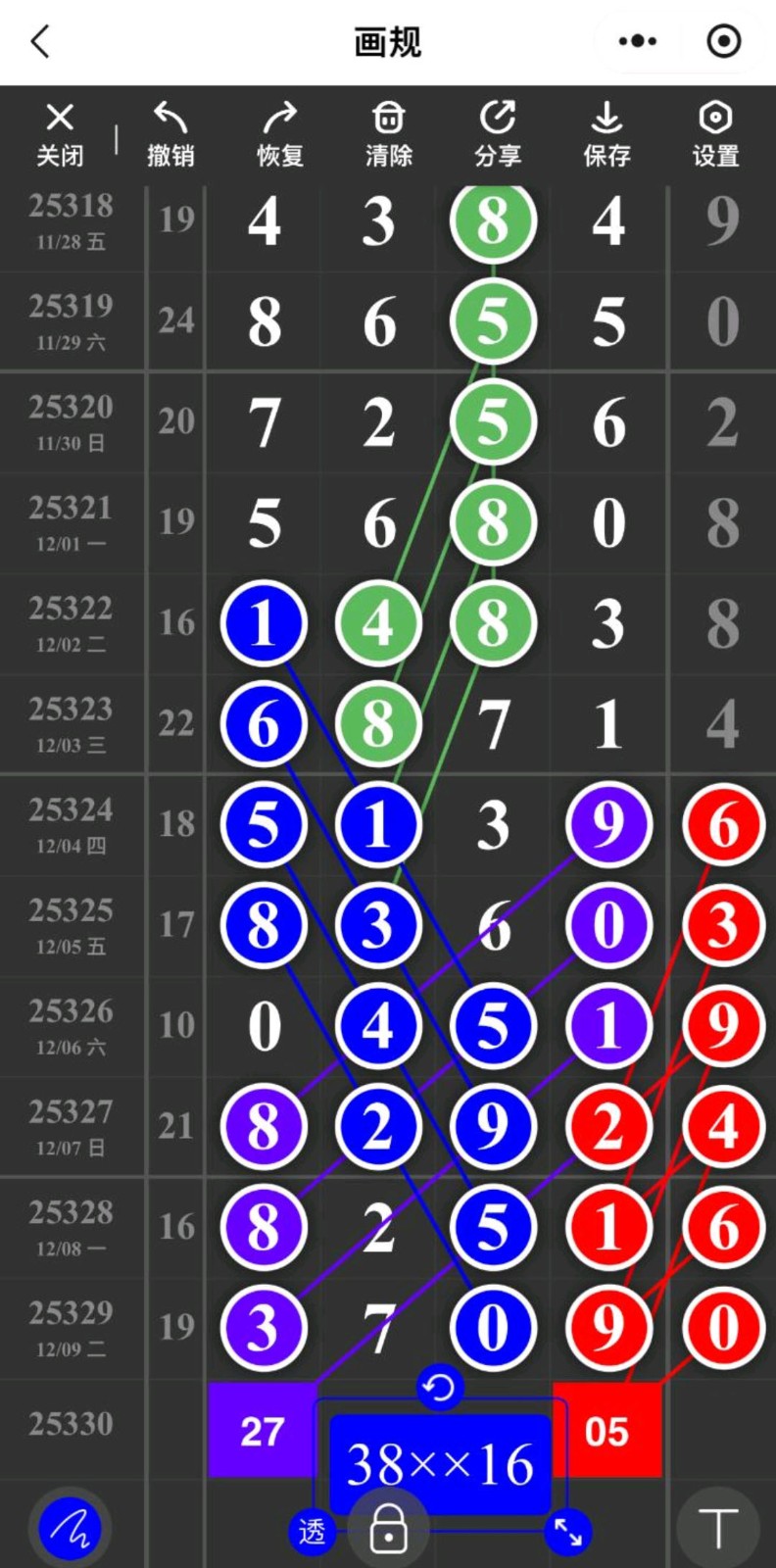This screenshot has height=1568, width=776.
Task: Go back using the top-left arrow
Action: [40, 42]
